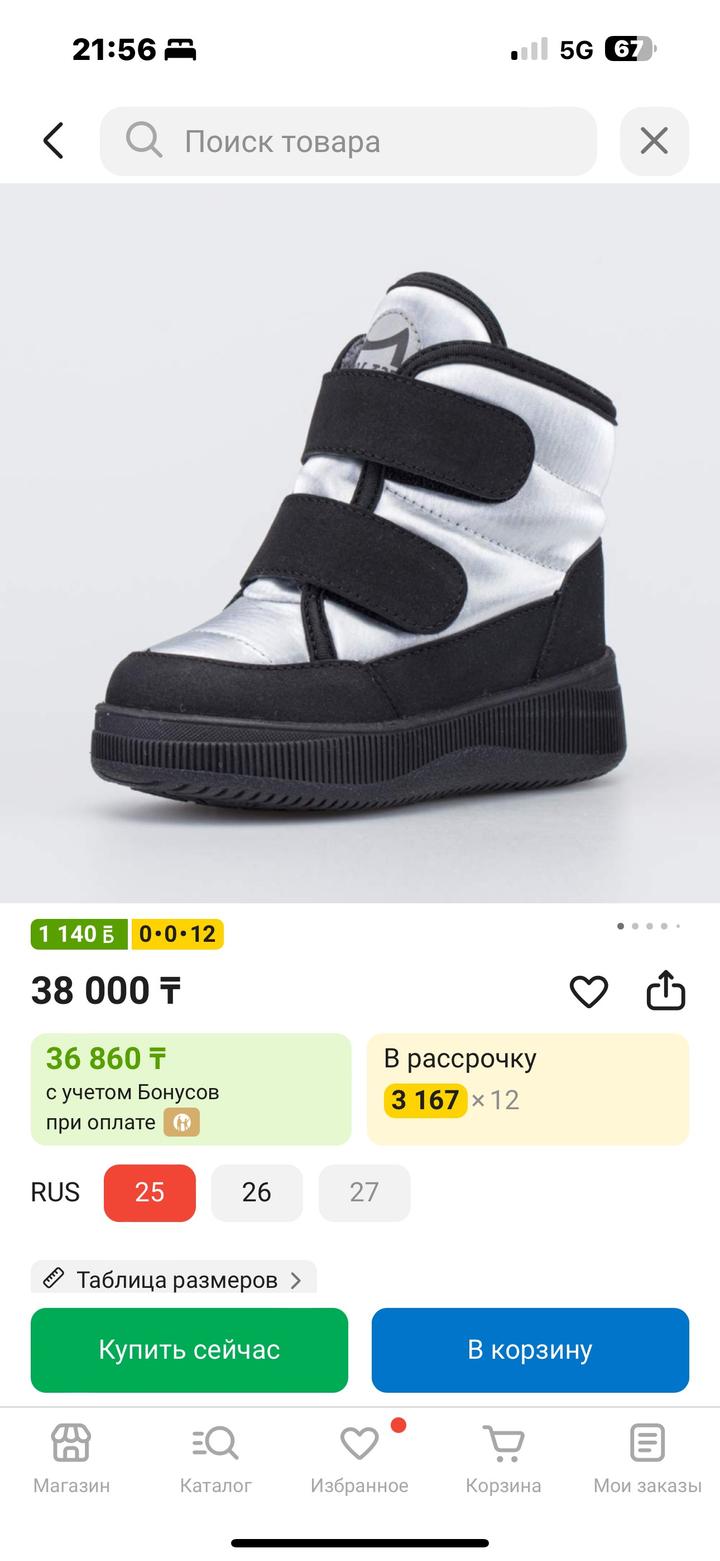Switch to the Магазин tab

coord(71,1459)
